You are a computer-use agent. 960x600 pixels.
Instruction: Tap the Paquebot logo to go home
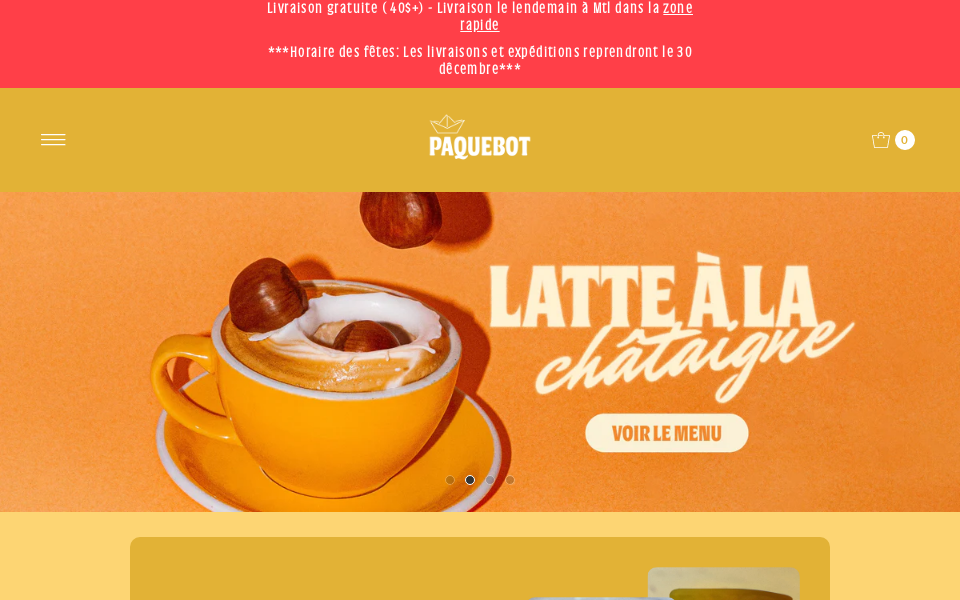(x=480, y=138)
